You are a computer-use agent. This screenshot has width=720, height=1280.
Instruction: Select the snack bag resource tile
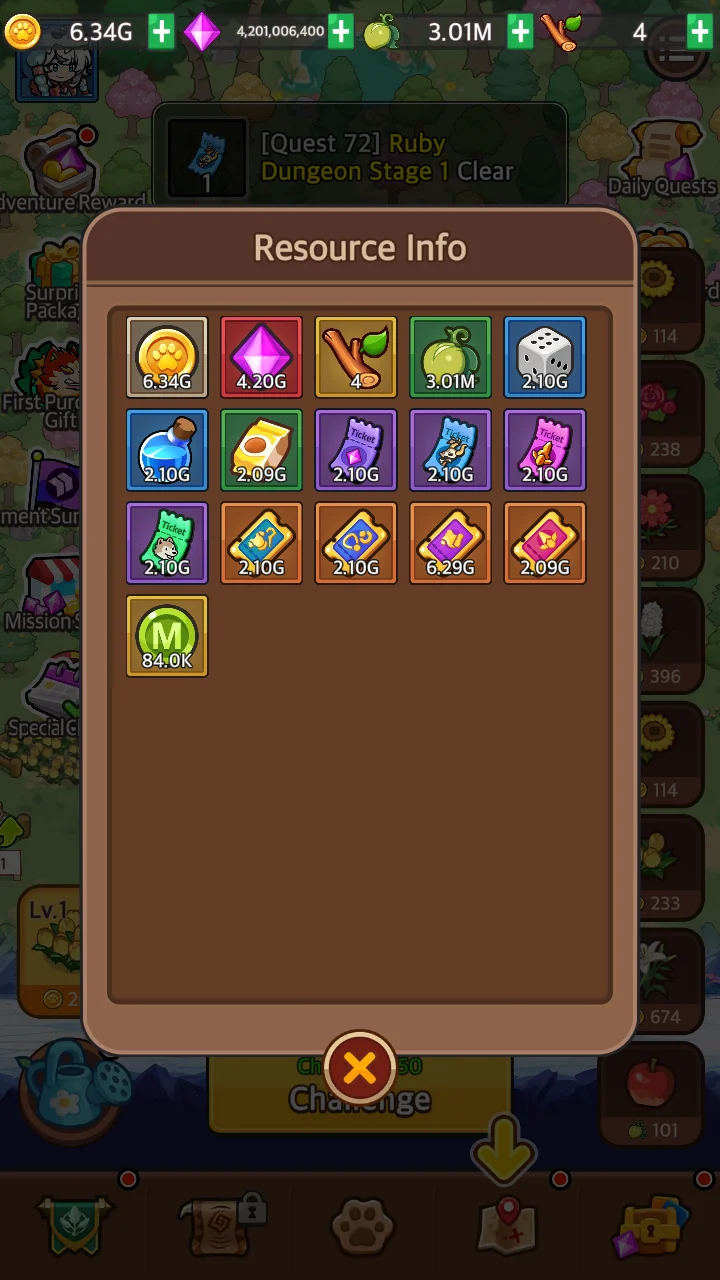[x=261, y=450]
